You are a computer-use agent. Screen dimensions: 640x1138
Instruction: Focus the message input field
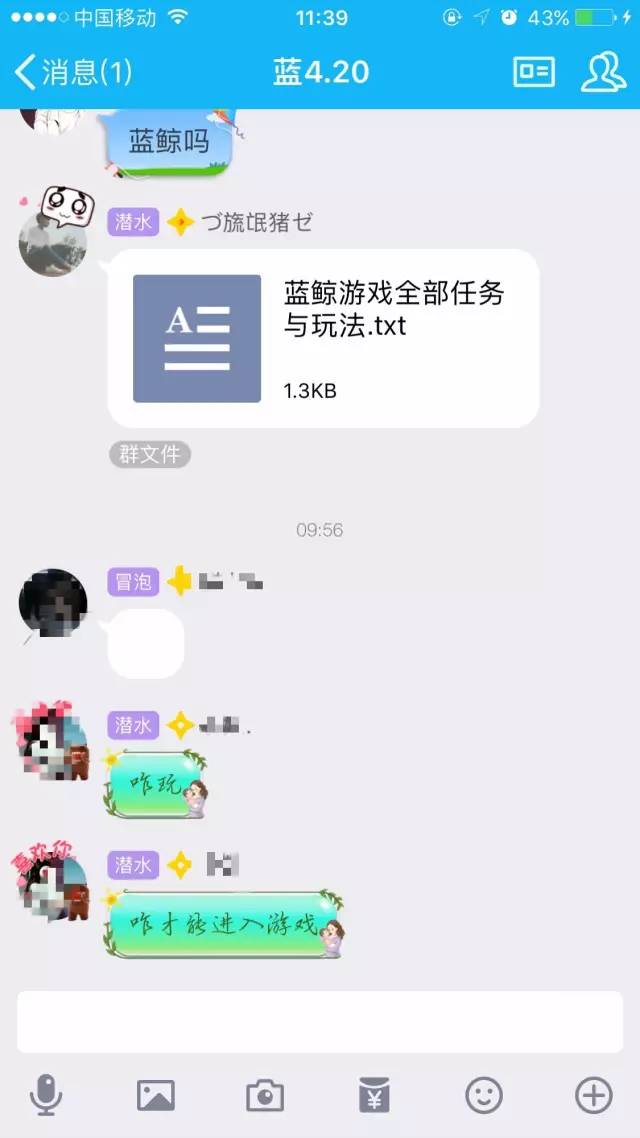[320, 1021]
